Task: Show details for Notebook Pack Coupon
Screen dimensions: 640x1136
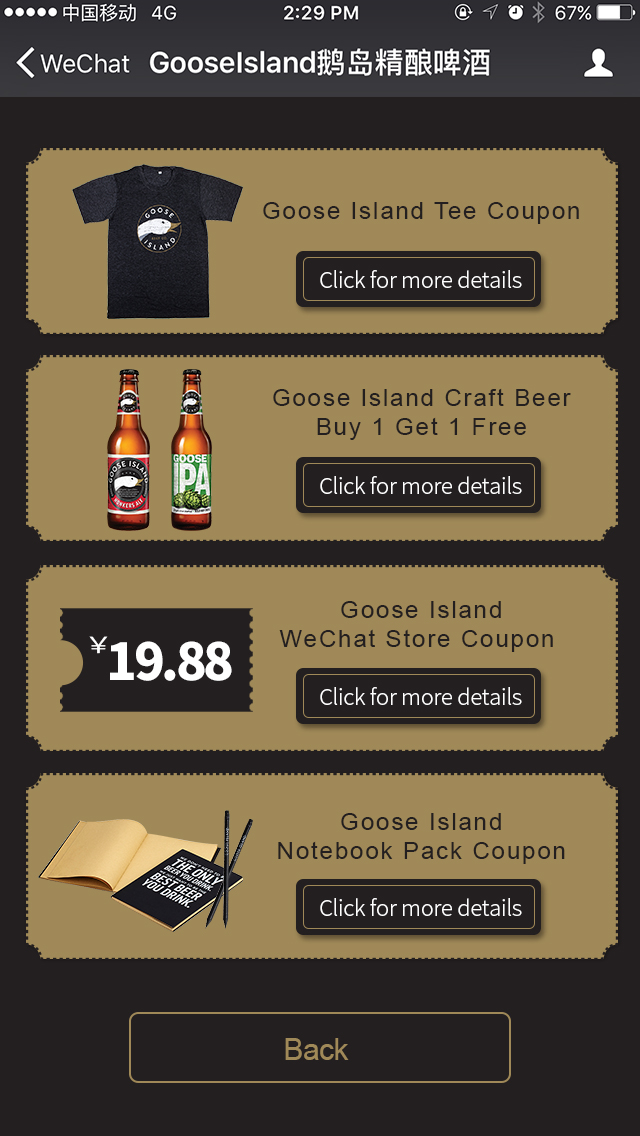Action: (x=418, y=906)
